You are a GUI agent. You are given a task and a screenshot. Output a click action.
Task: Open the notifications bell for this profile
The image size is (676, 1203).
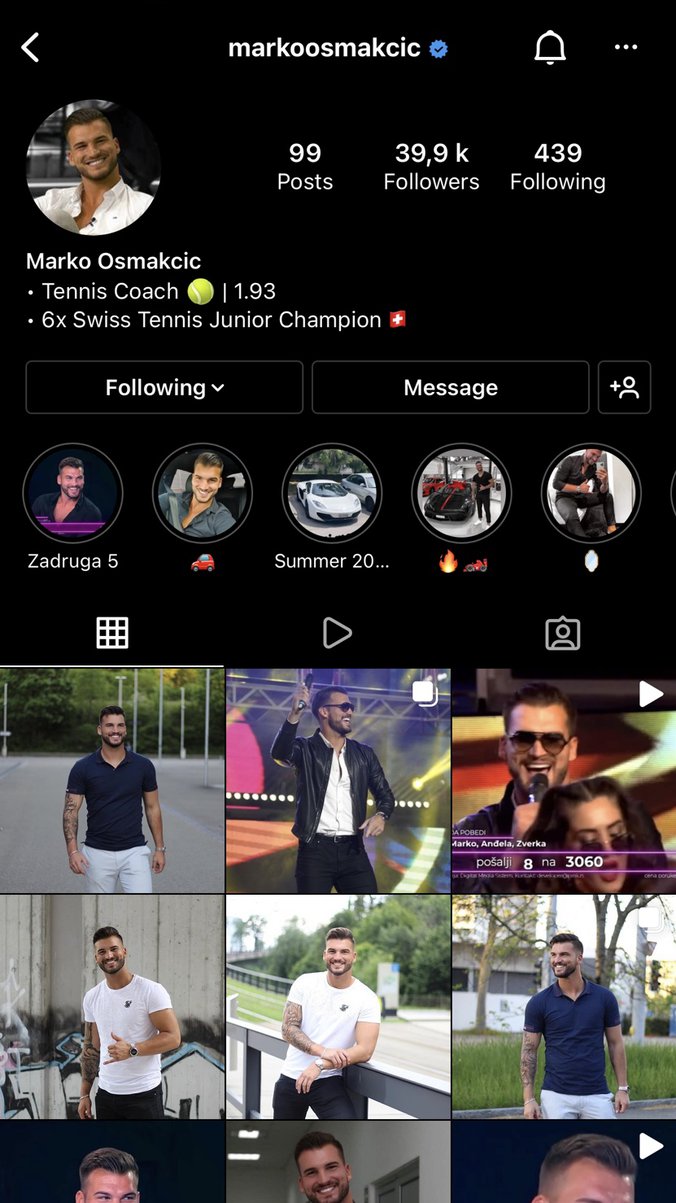pos(550,47)
